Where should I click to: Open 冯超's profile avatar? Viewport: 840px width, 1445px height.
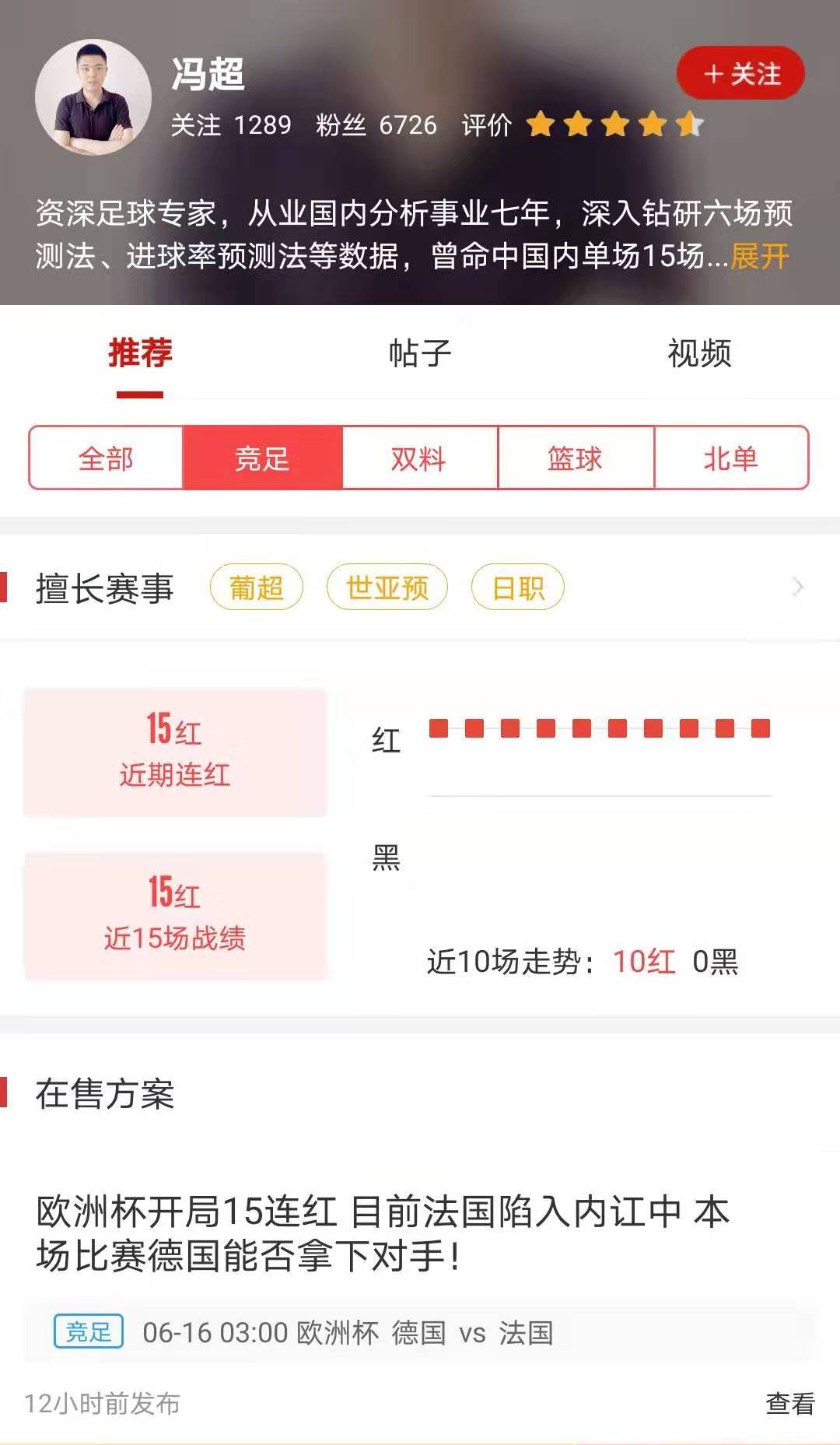(93, 97)
